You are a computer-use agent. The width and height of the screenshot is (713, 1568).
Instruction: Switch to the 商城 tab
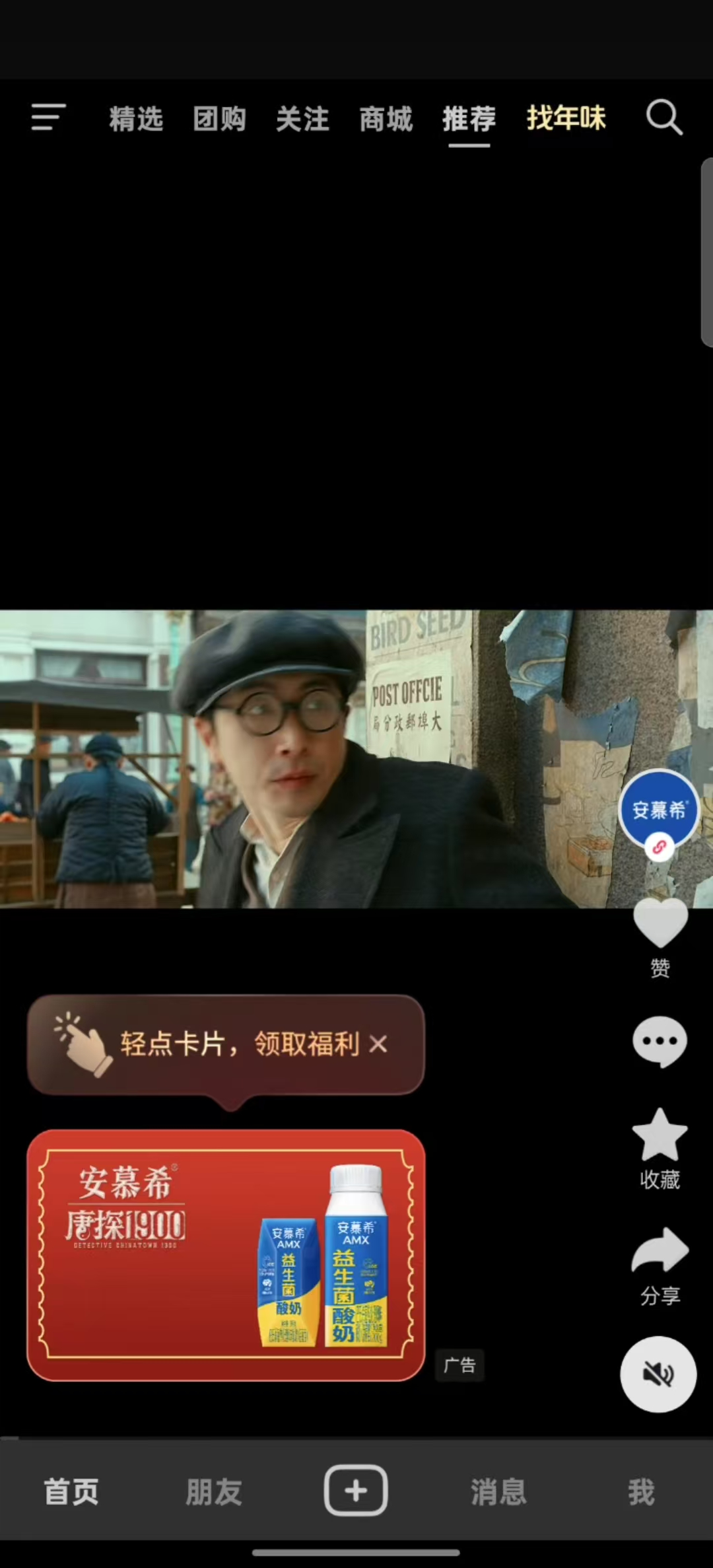(x=386, y=120)
